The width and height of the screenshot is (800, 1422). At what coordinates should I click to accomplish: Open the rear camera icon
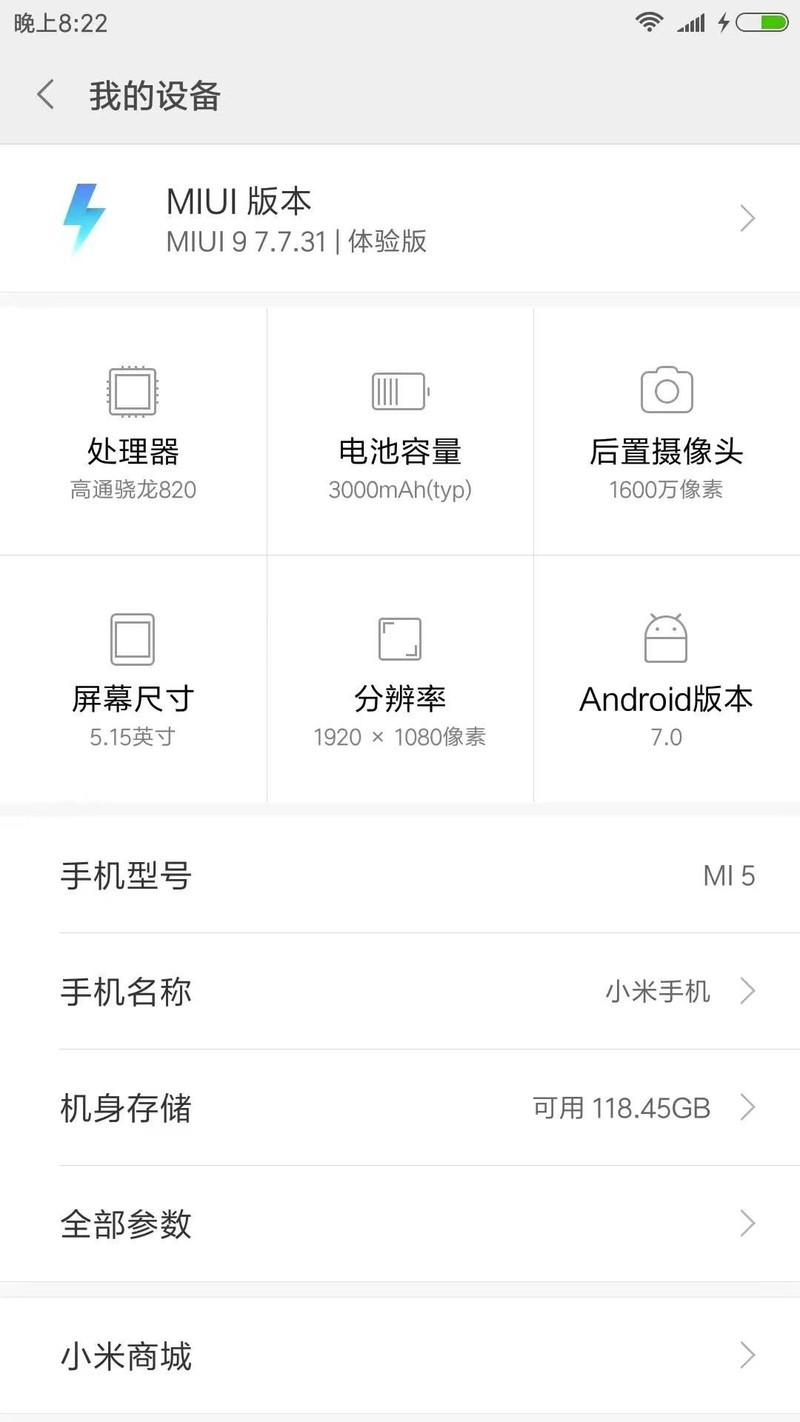[665, 390]
